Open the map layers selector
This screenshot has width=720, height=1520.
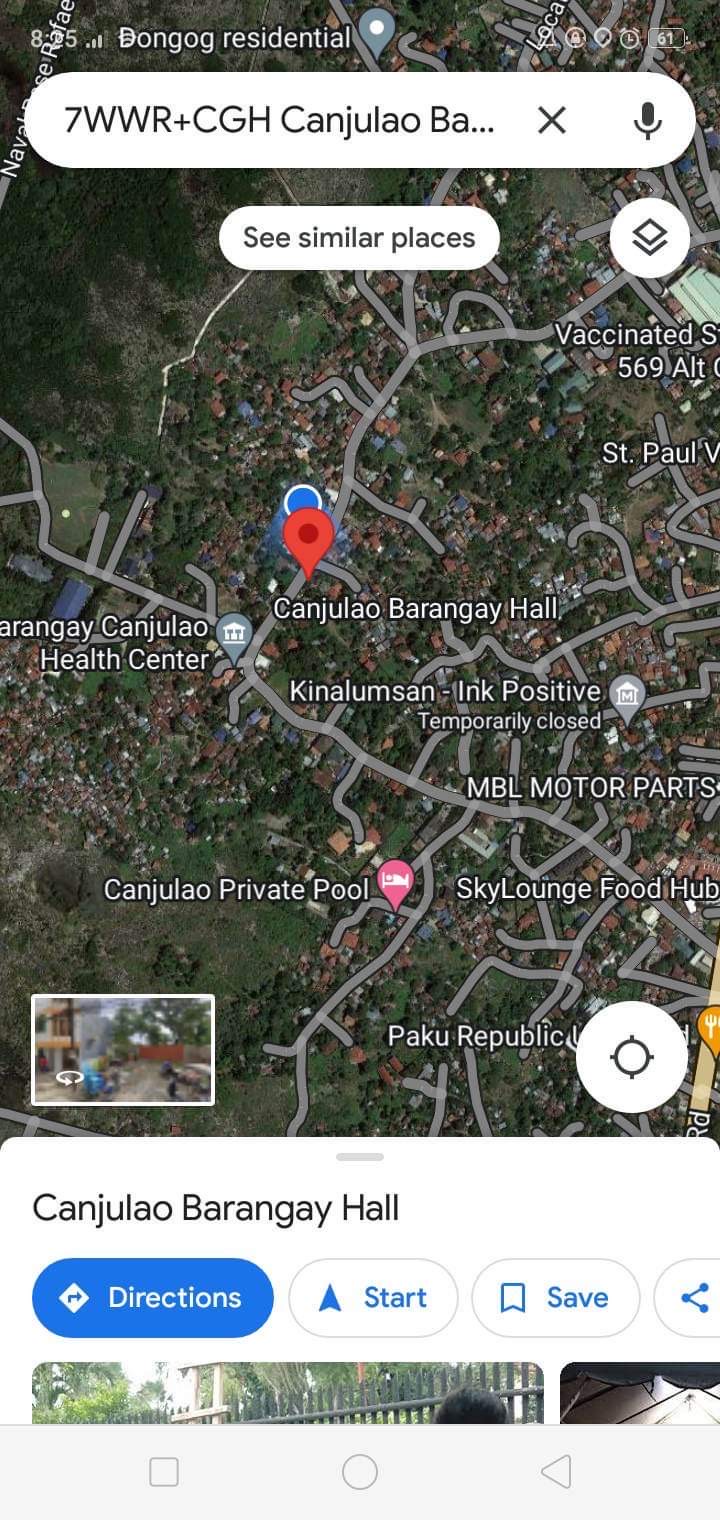coord(650,238)
